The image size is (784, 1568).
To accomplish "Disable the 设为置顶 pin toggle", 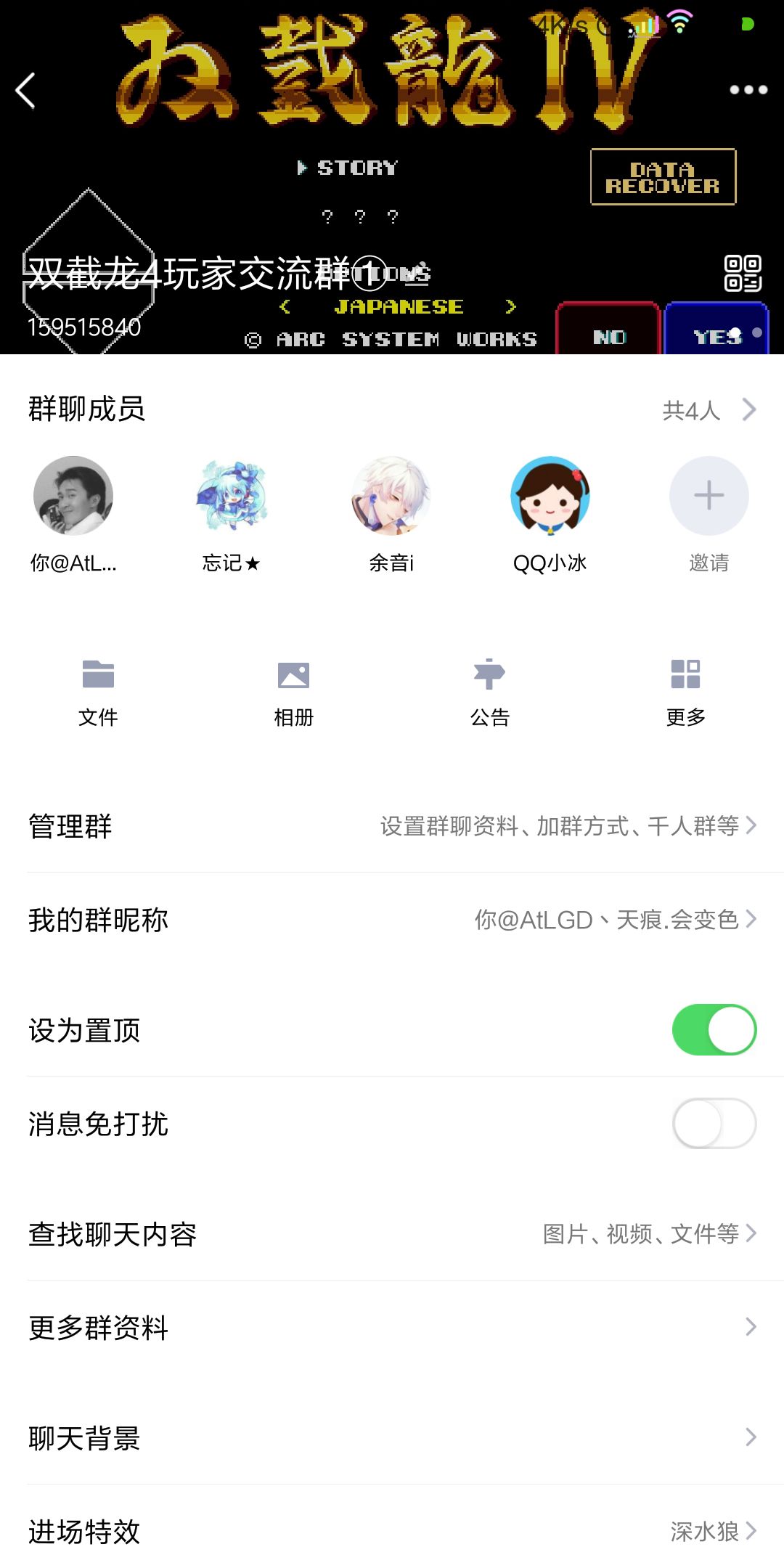I will (714, 1029).
